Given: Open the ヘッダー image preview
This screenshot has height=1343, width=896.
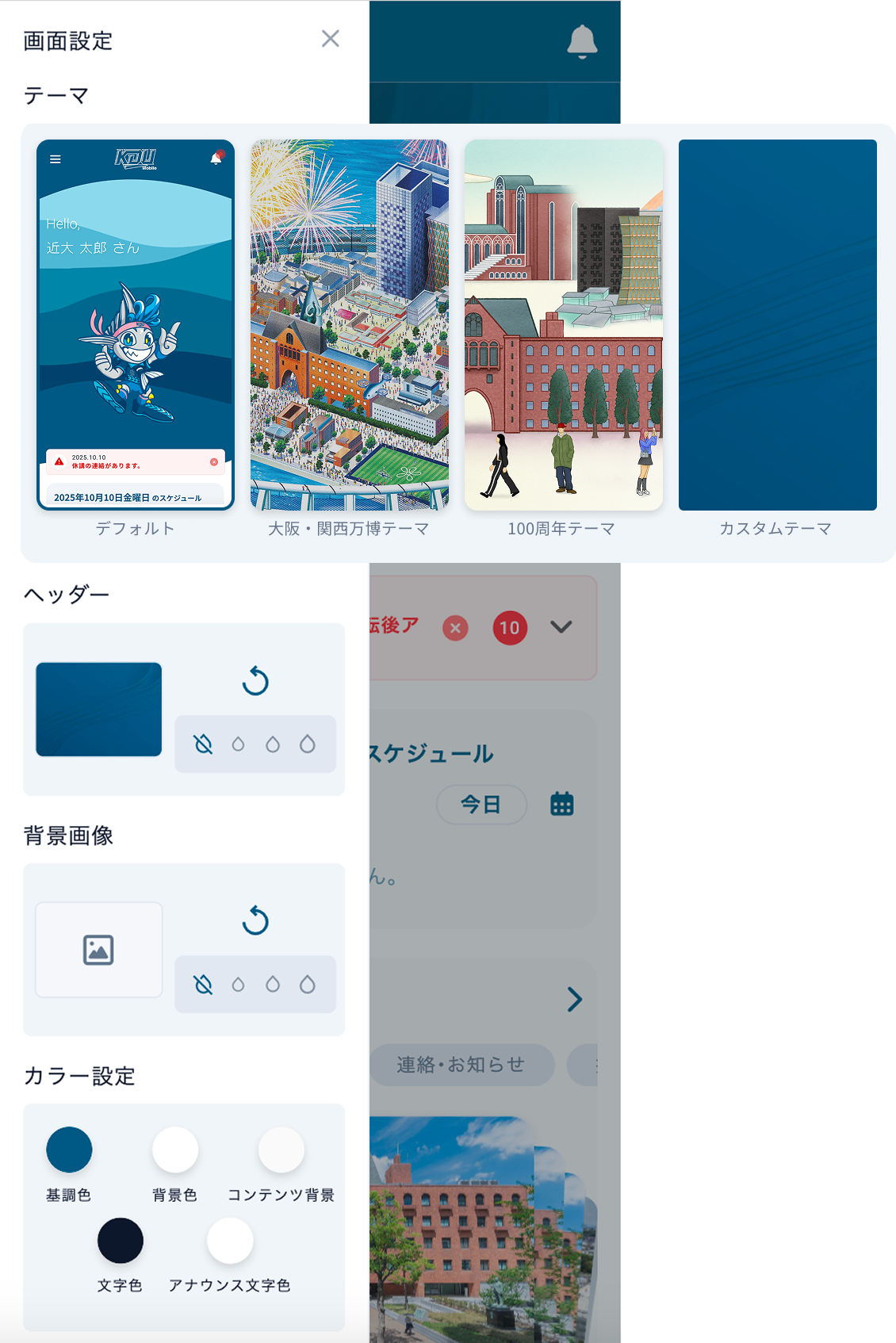Looking at the screenshot, I should 99,710.
